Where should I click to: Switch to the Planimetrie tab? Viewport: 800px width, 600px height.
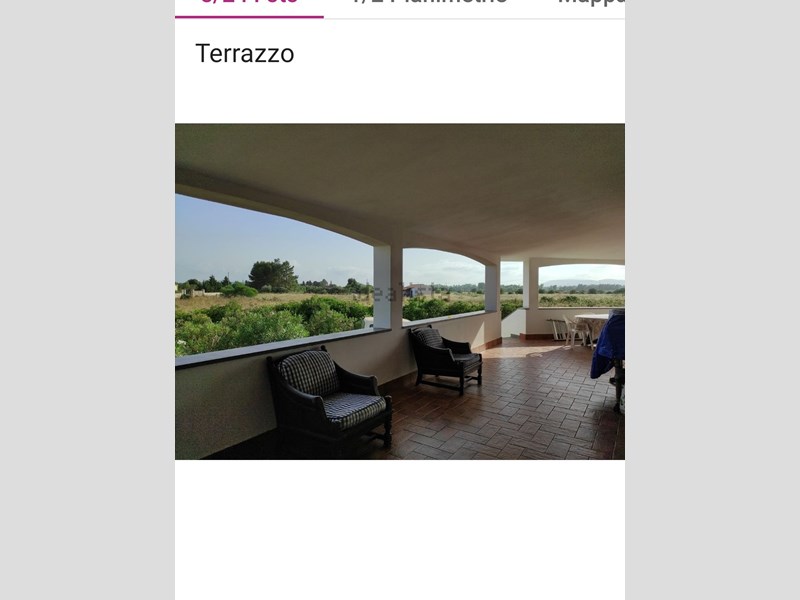tap(430, 4)
